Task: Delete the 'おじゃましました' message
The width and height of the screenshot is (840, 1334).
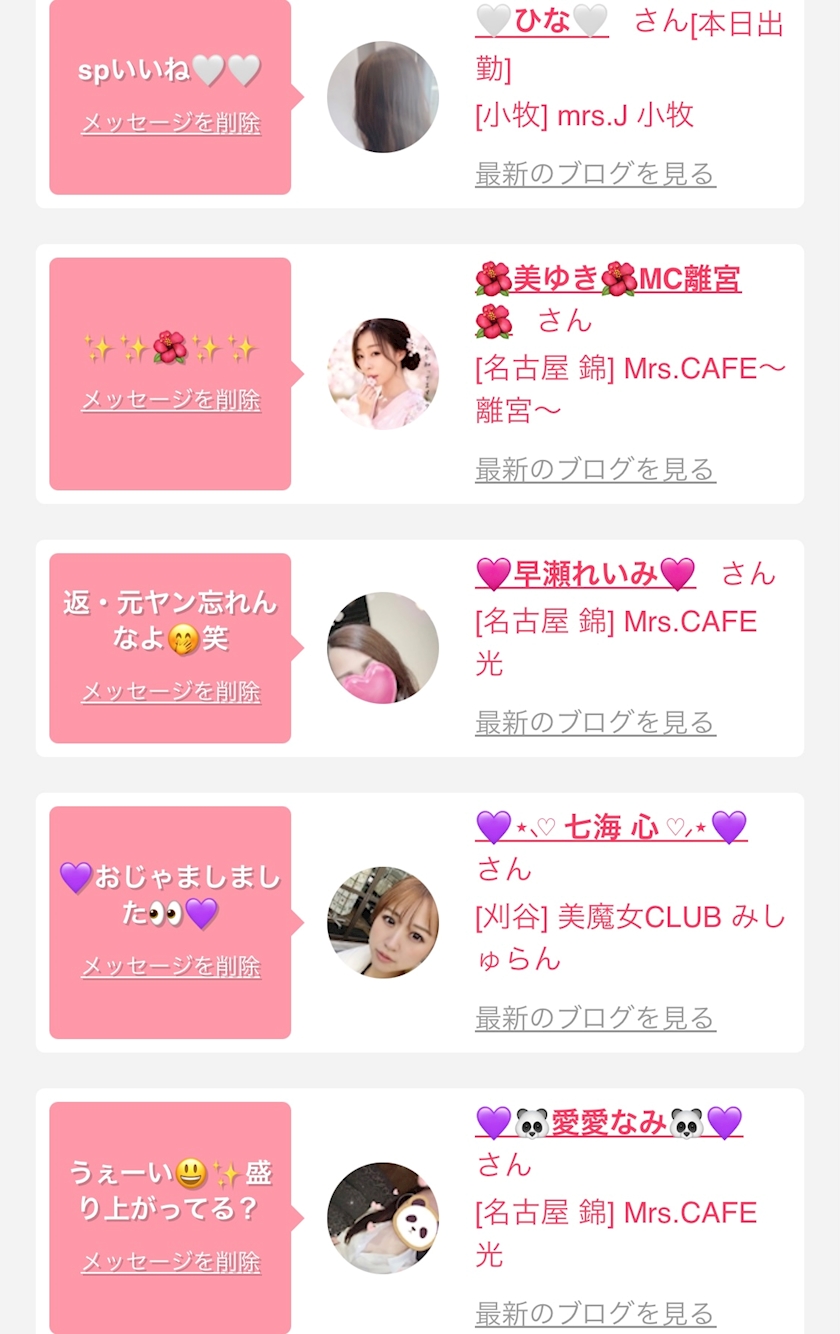Action: click(170, 967)
